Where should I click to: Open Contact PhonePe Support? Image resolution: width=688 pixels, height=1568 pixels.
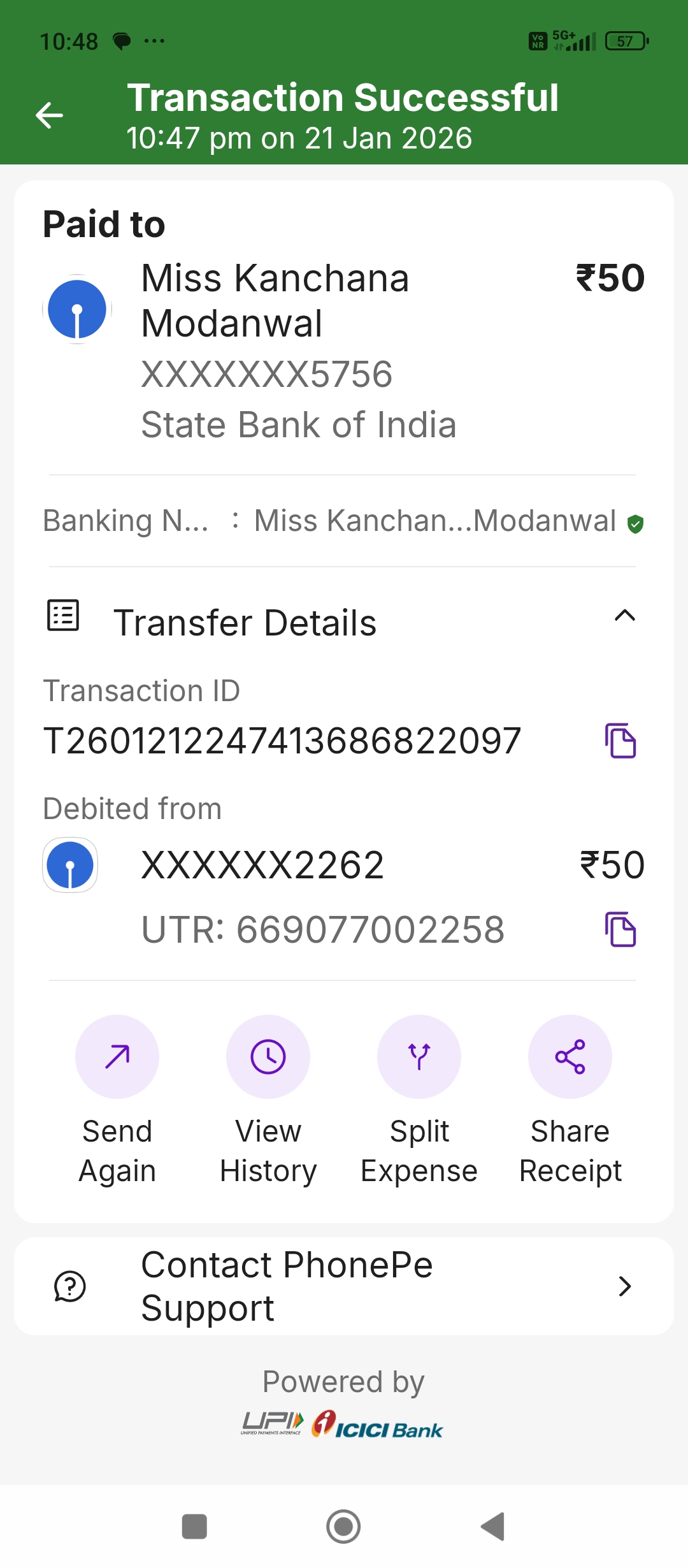point(344,1286)
